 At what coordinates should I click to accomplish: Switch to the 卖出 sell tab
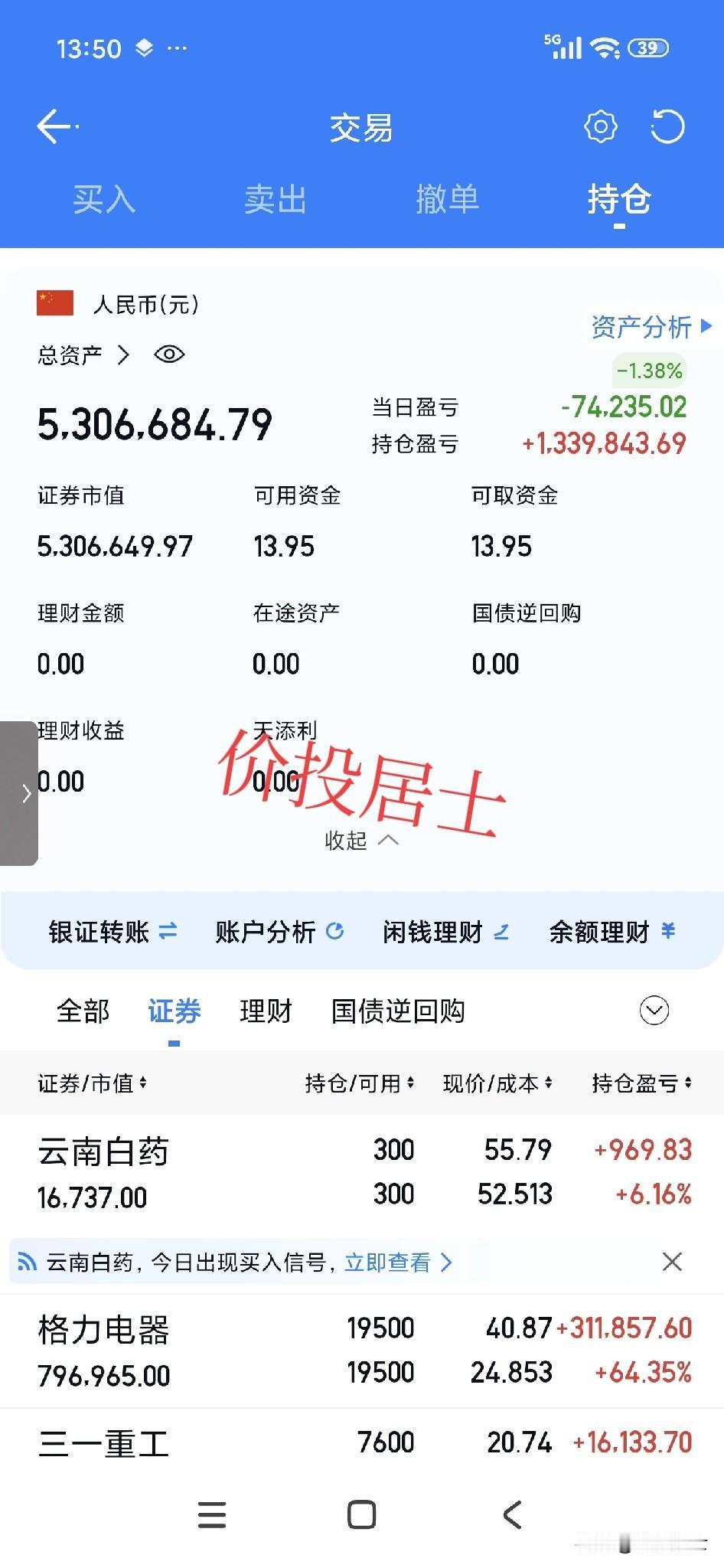pos(276,200)
